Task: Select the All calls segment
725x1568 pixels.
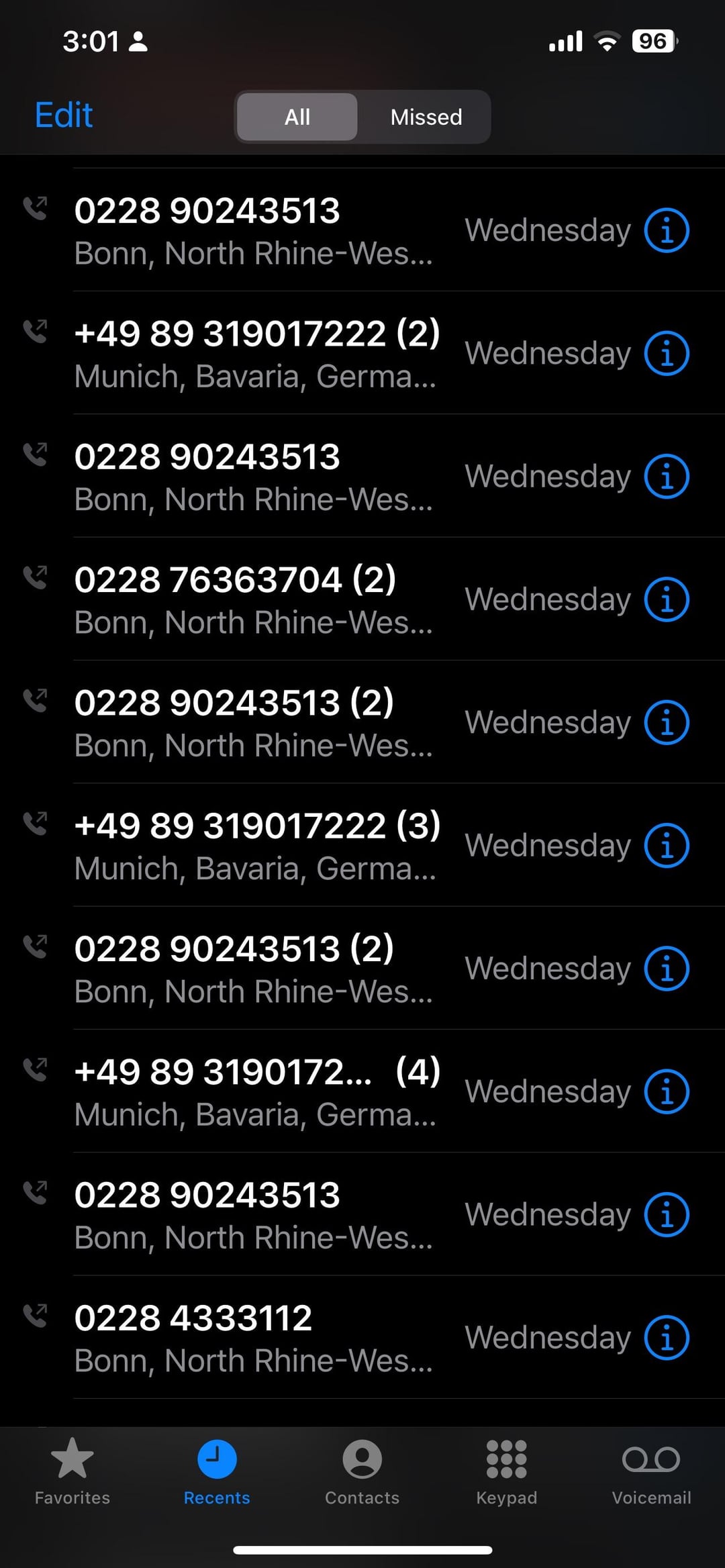Action: coord(297,117)
